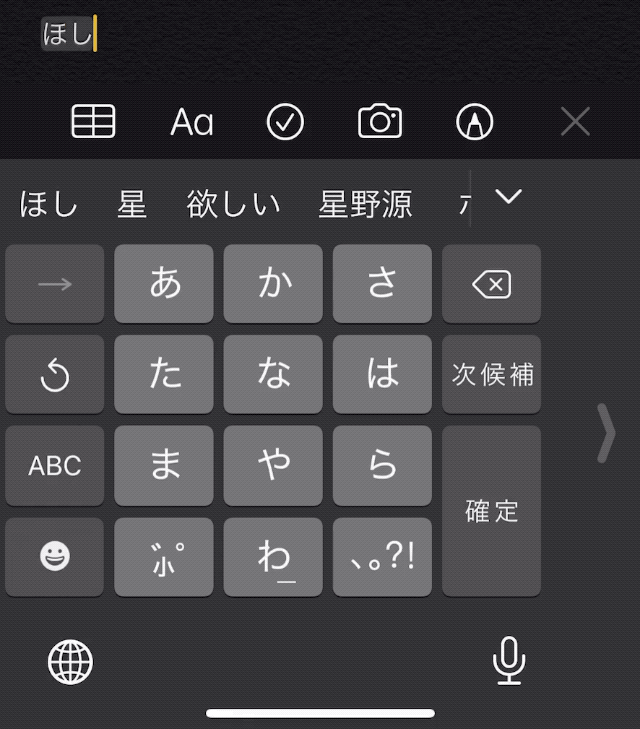Open the camera attachment menu
The image size is (640, 729).
pyautogui.click(x=380, y=122)
